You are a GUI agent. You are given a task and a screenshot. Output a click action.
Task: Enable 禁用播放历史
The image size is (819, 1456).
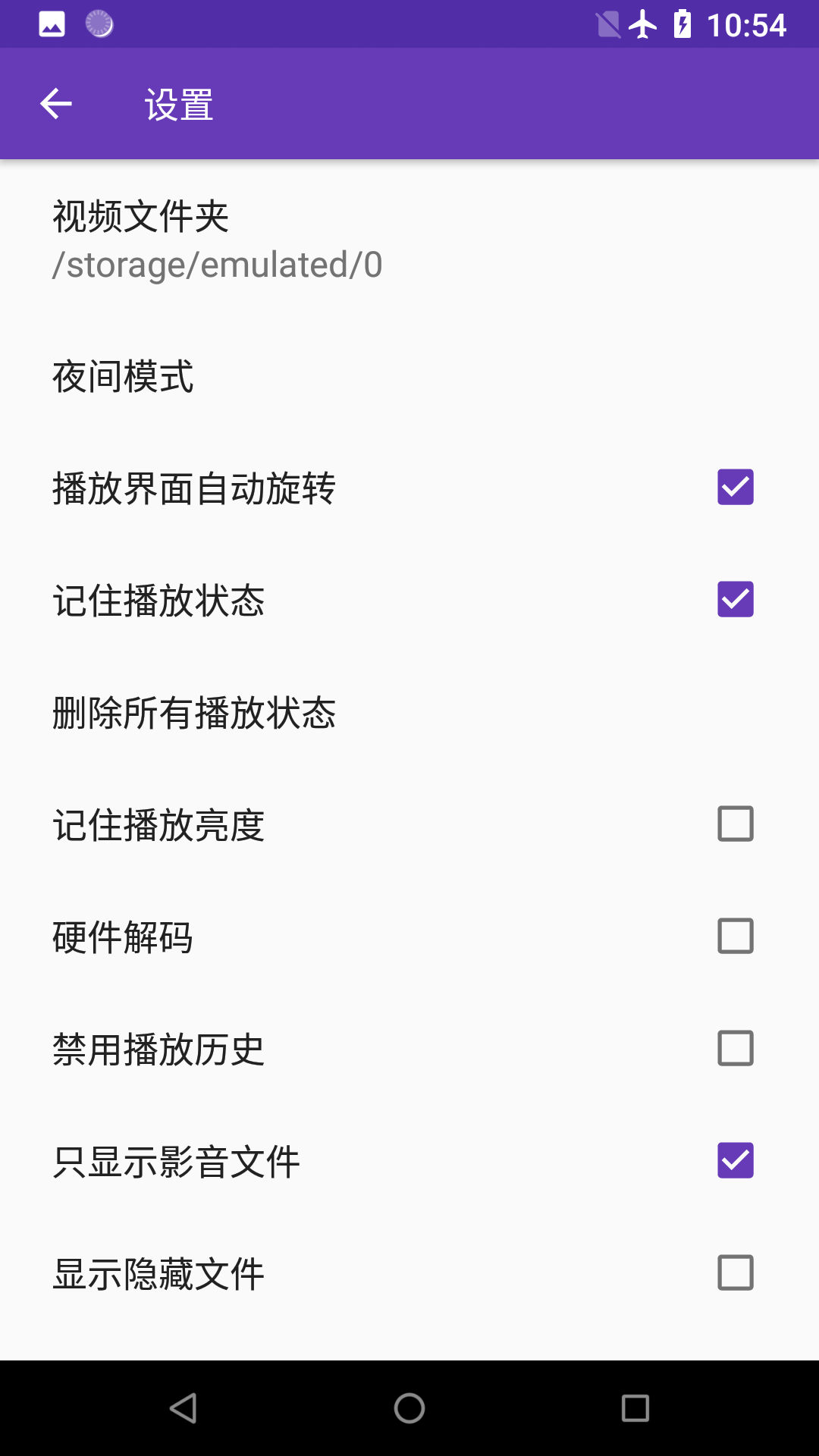tap(734, 1048)
